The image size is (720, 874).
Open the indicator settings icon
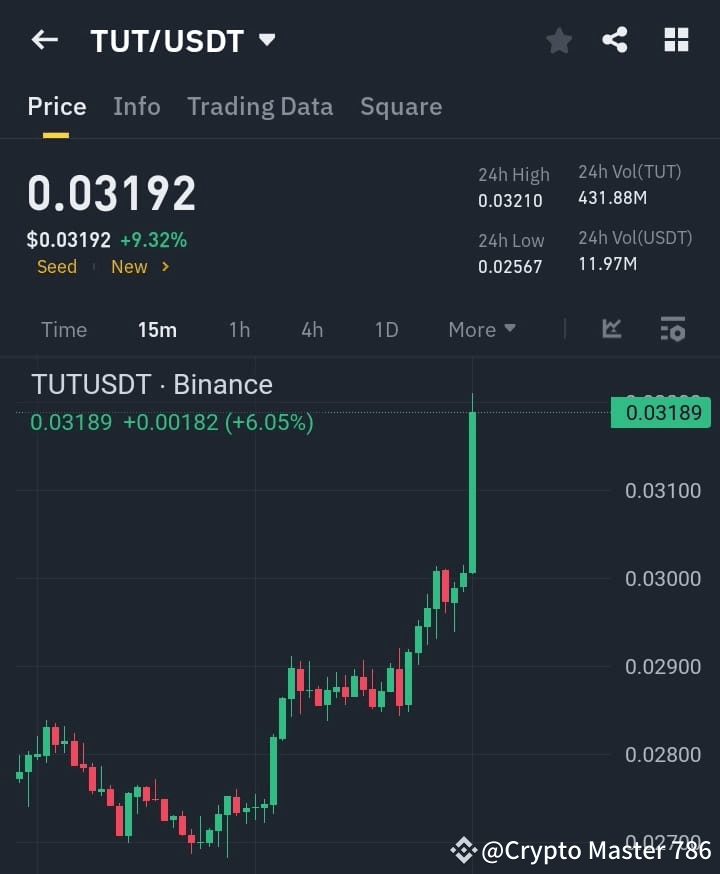pyautogui.click(x=672, y=329)
